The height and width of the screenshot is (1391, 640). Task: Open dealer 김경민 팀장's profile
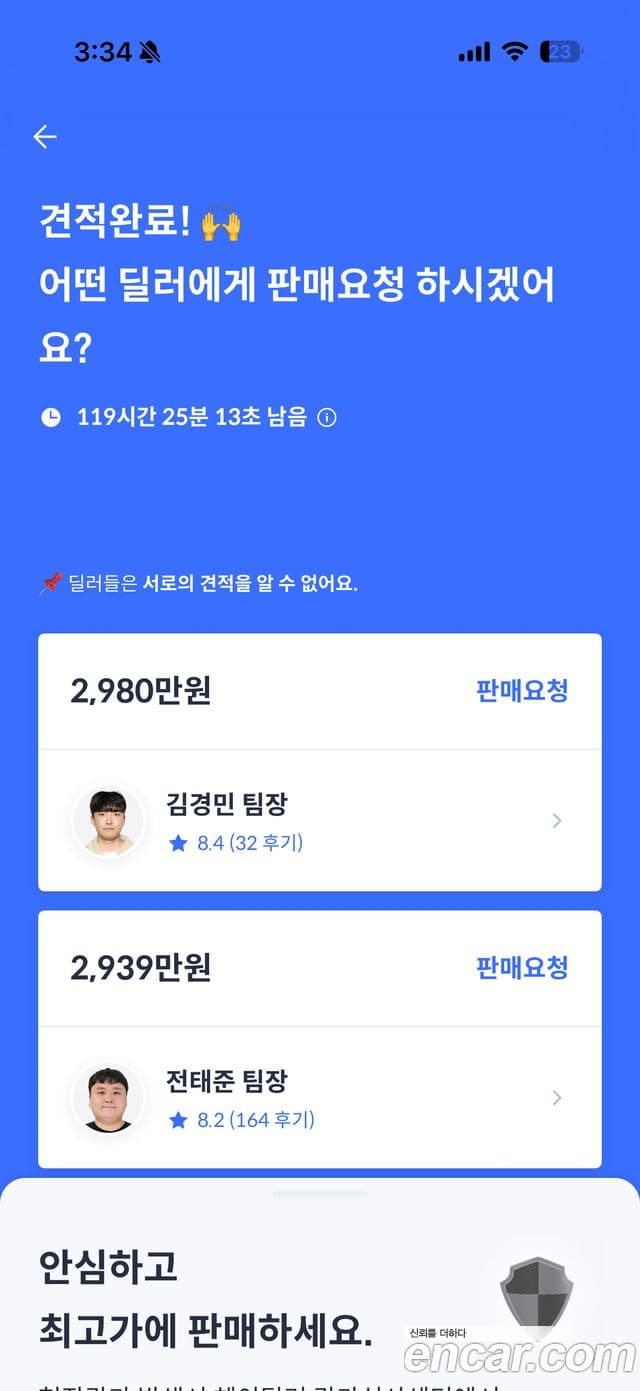tap(320, 820)
